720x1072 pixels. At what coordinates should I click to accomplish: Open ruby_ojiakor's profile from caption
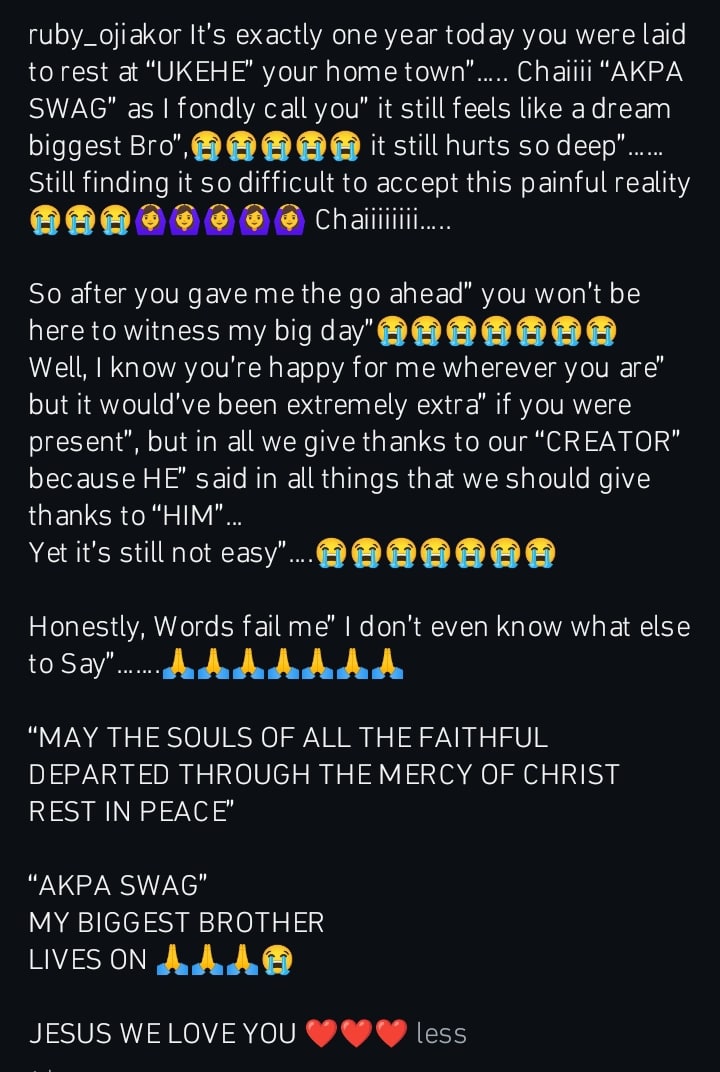106,37
